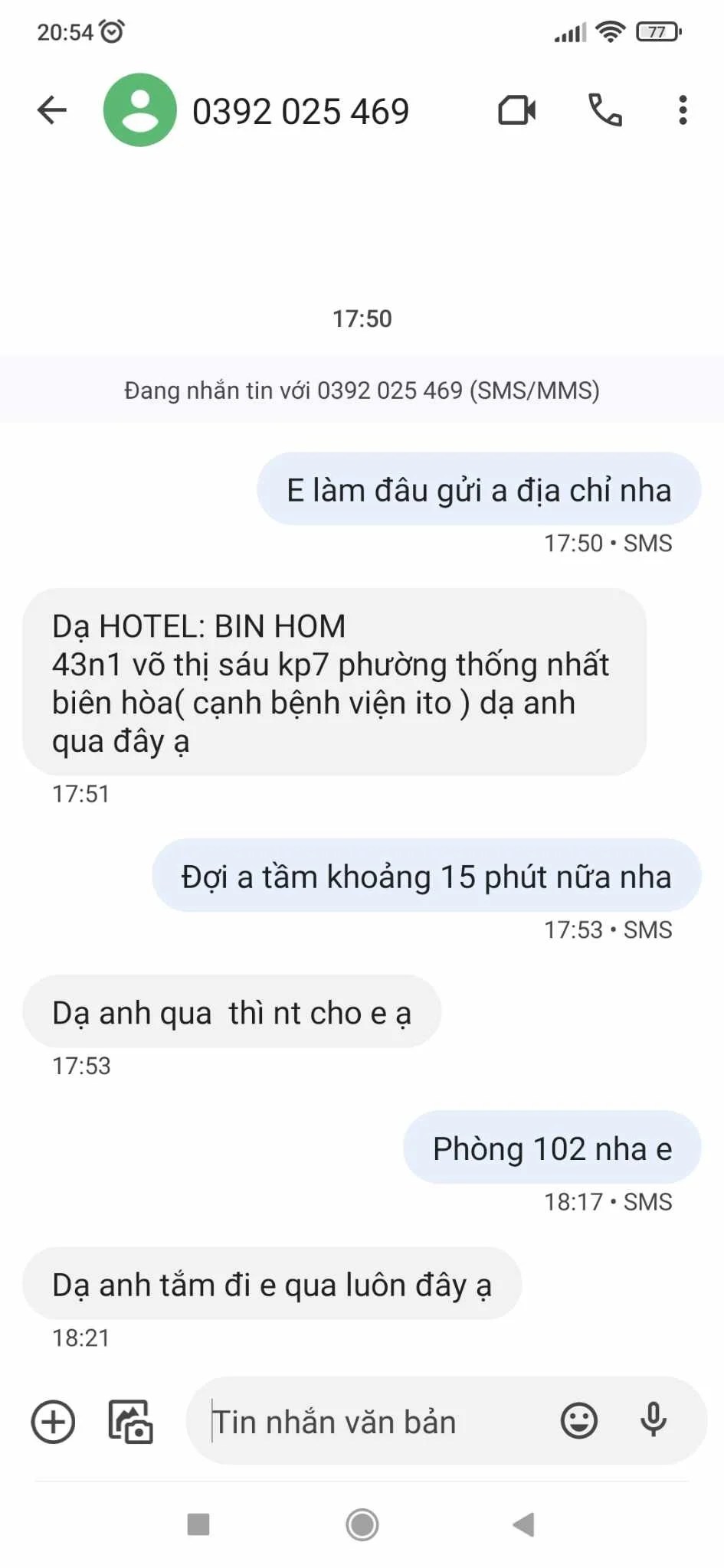
Task: Open the plus attachment menu
Action: click(x=53, y=1422)
